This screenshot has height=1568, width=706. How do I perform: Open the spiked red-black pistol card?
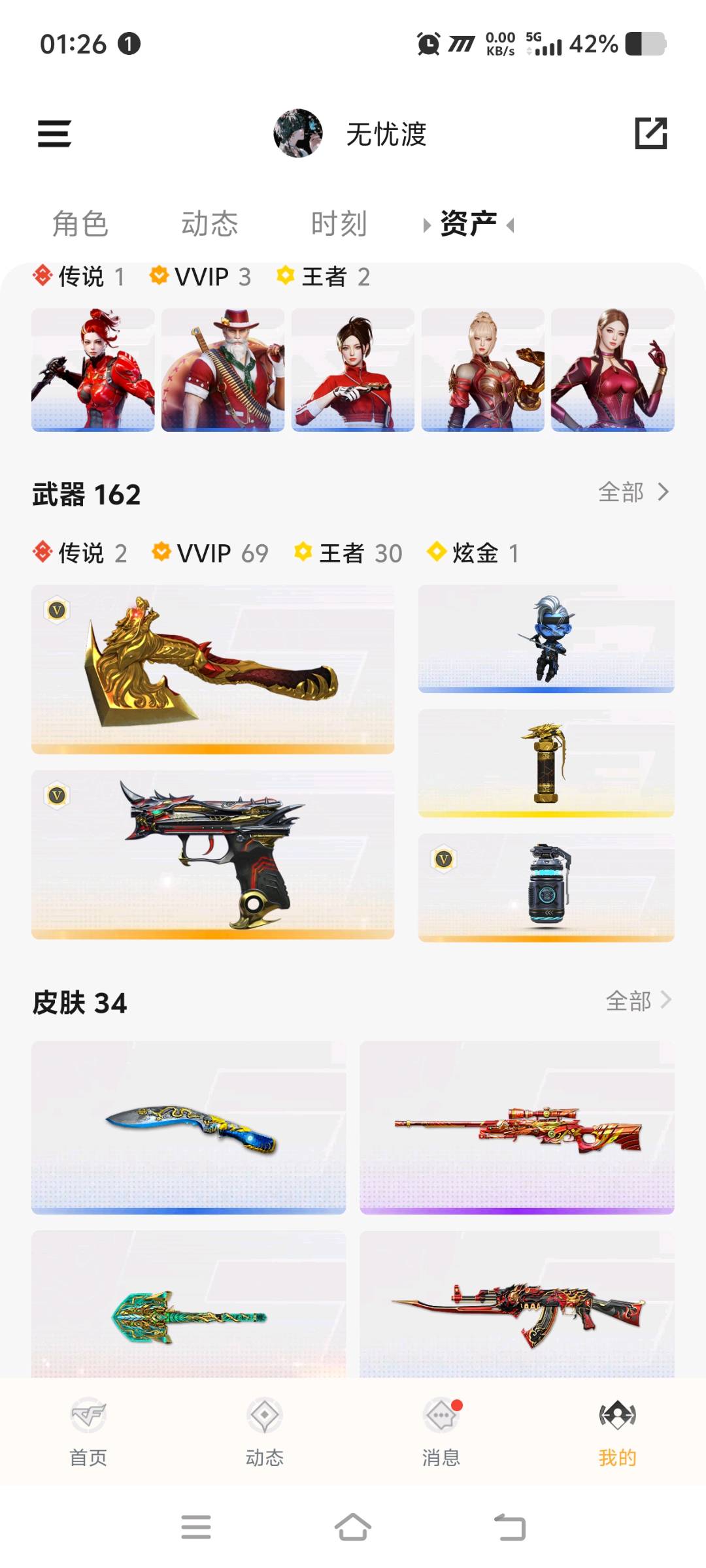(212, 854)
